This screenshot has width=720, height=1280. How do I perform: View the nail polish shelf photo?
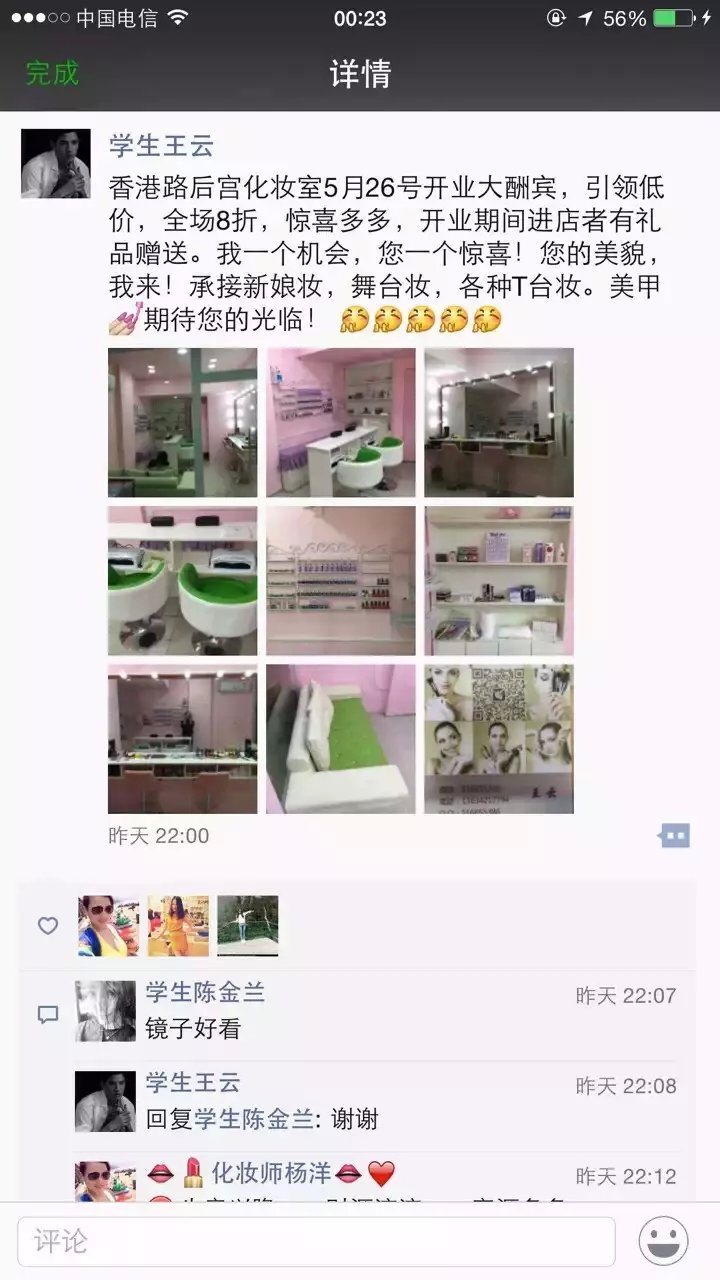(x=340, y=580)
